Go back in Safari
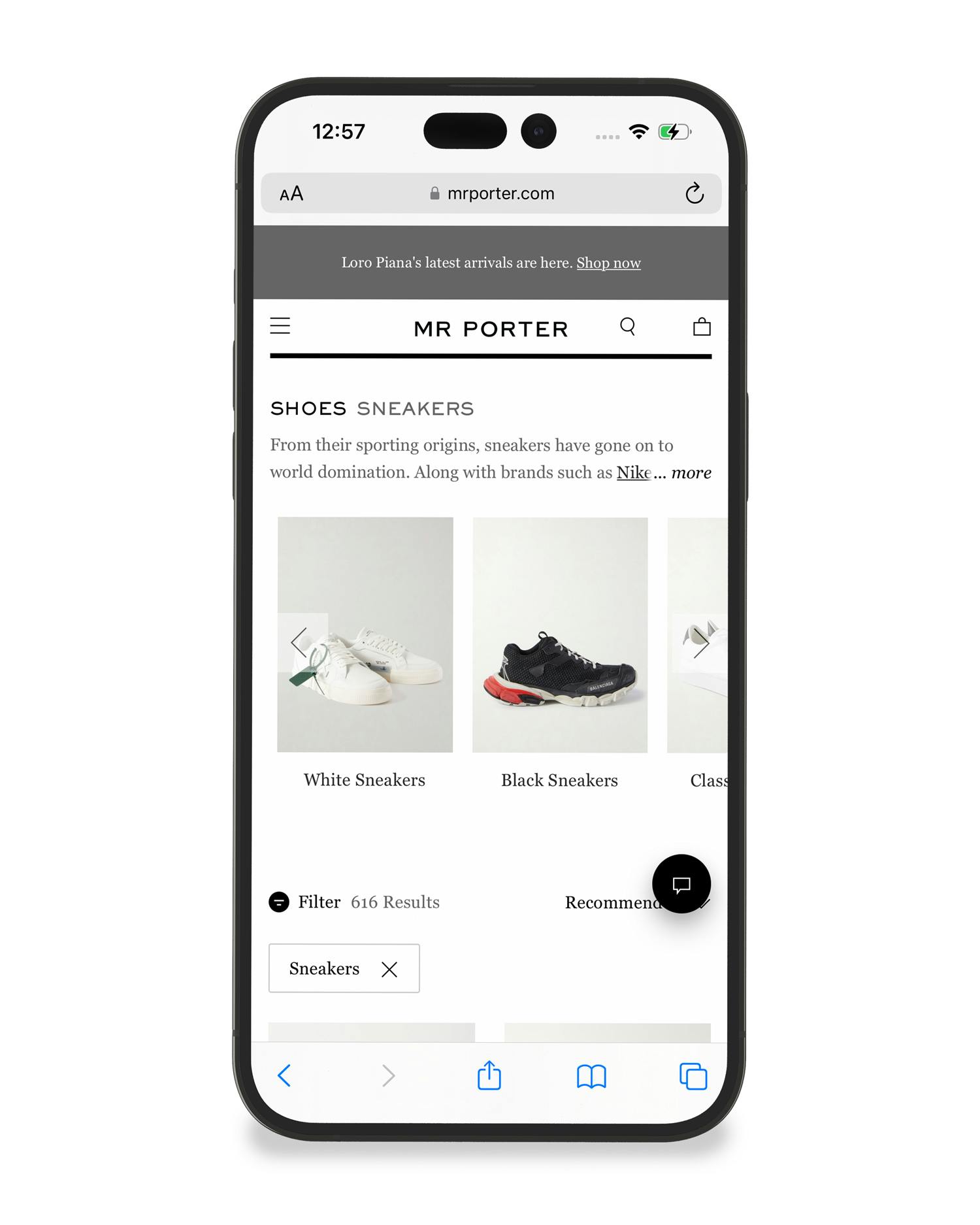This screenshot has width=980, height=1225. (284, 1075)
